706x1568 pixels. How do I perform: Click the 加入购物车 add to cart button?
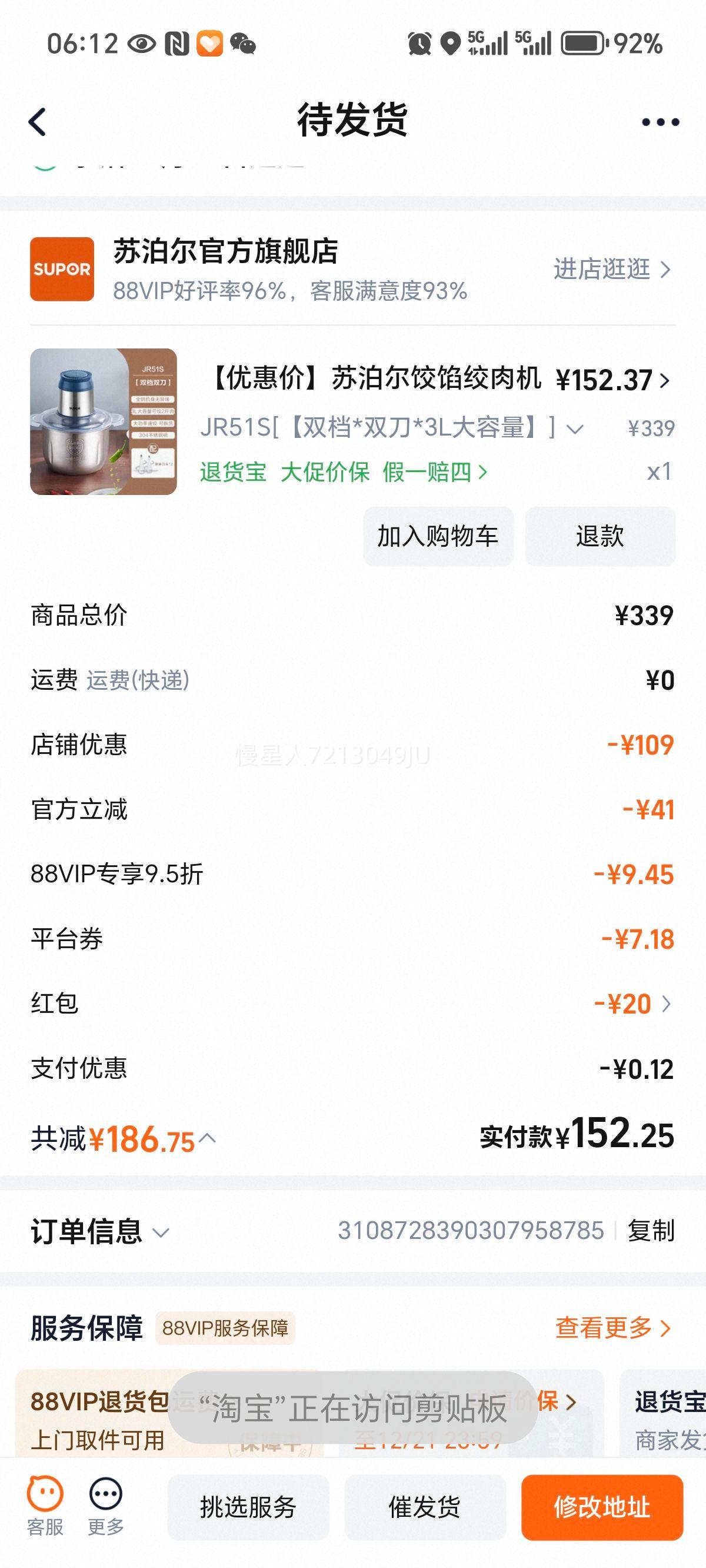coord(439,536)
